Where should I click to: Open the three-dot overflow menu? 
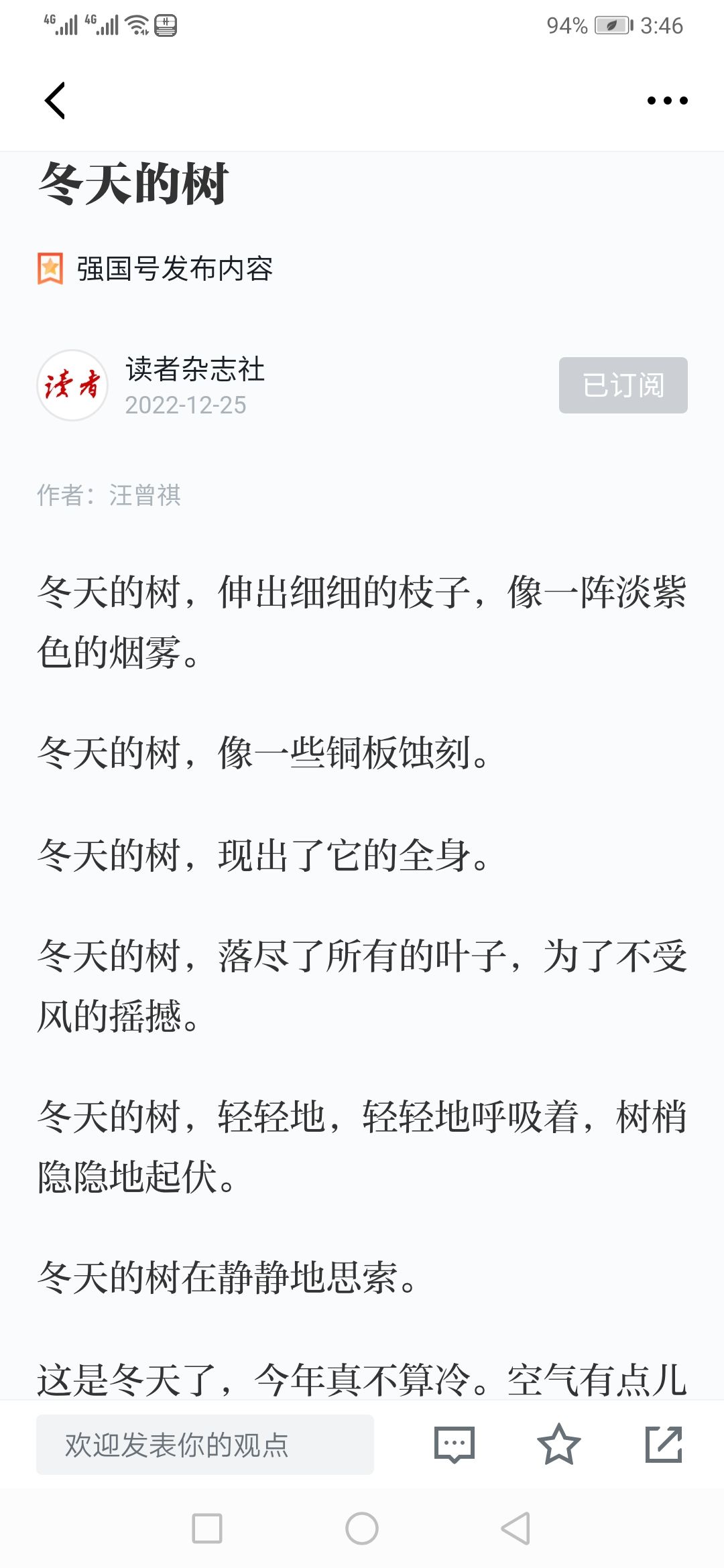pos(667,101)
